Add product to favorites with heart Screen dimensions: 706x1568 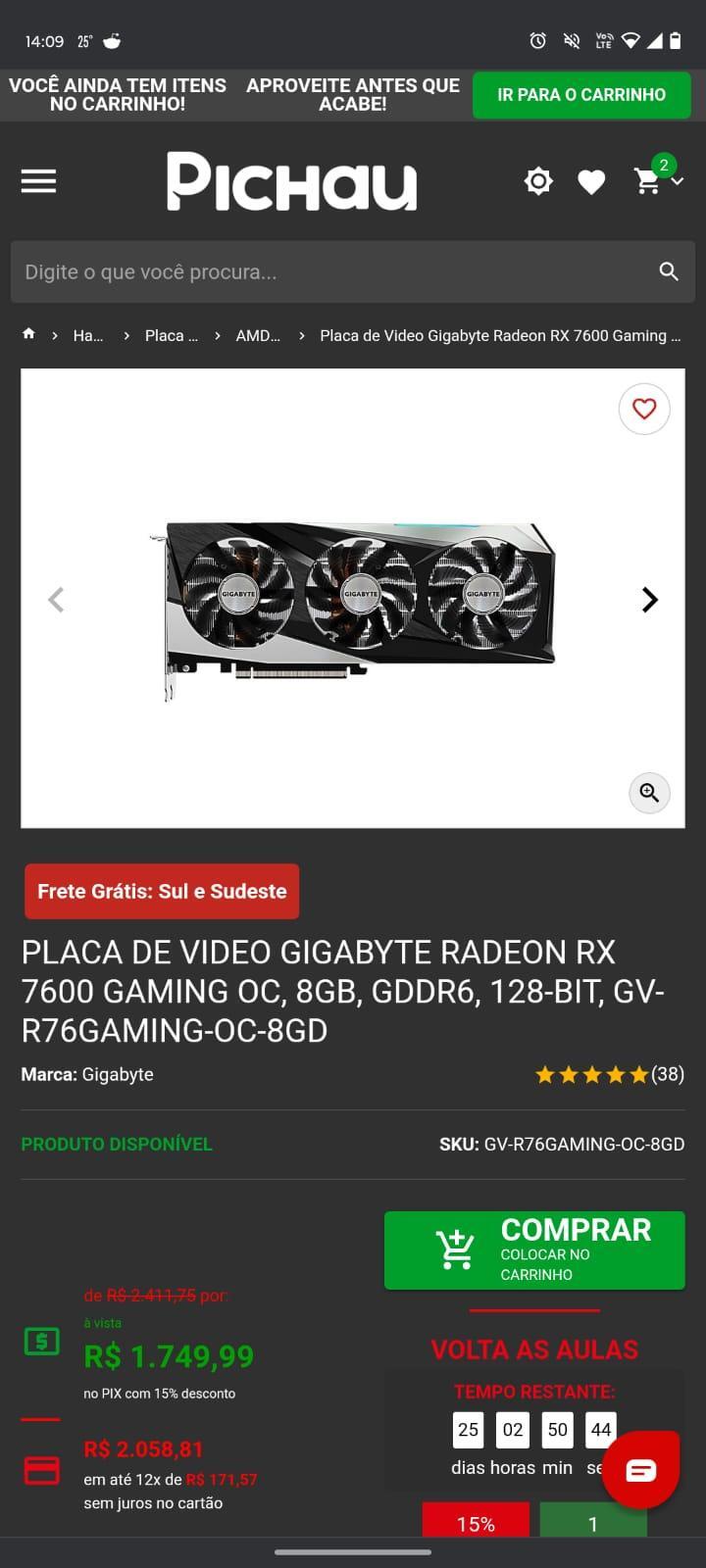(644, 409)
